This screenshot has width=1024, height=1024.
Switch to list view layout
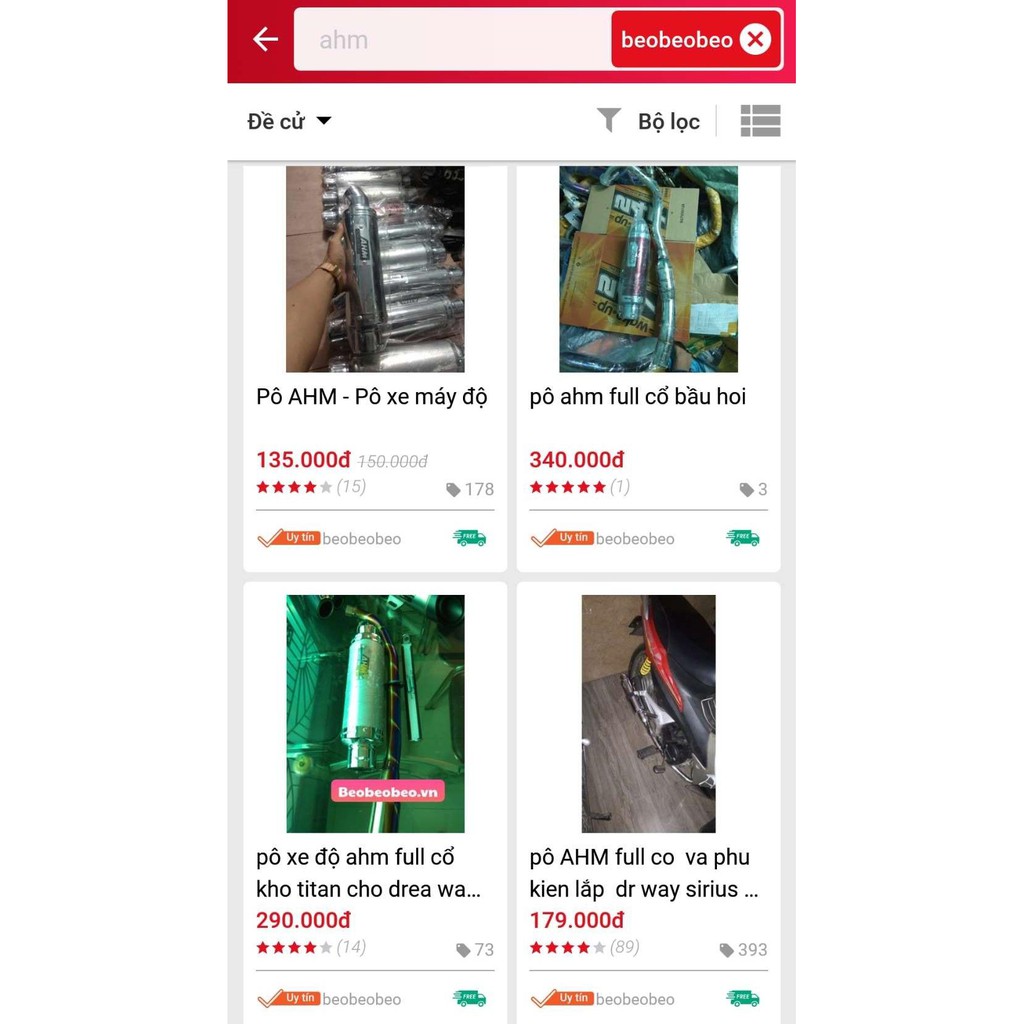click(x=760, y=121)
